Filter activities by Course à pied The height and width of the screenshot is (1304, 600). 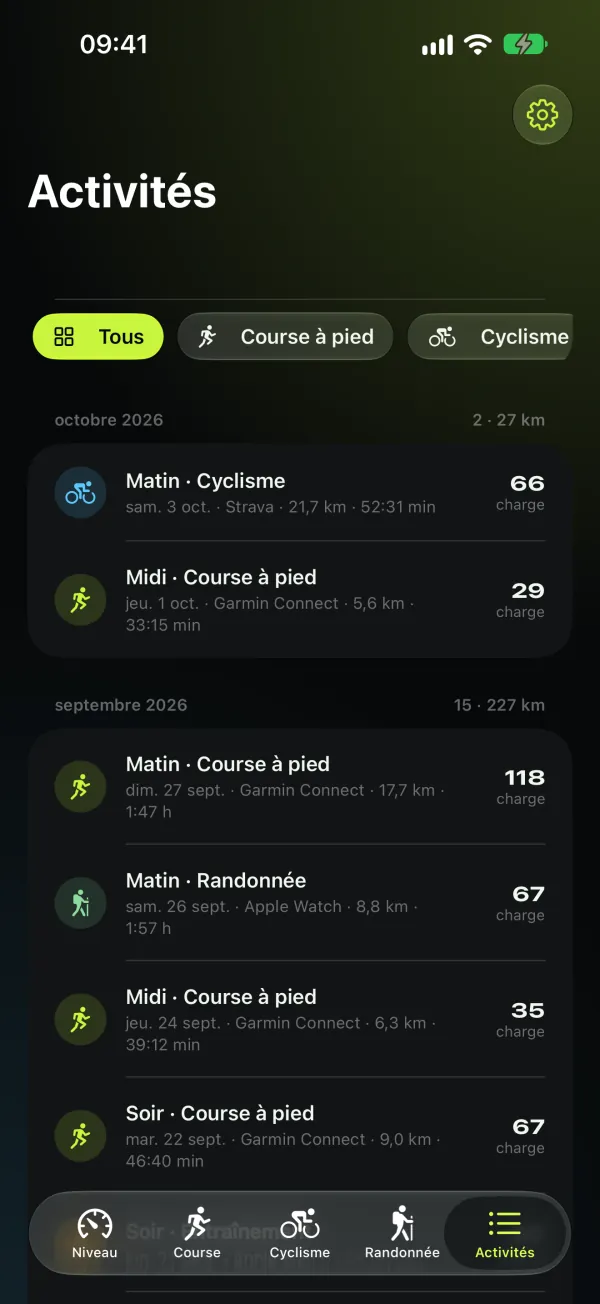285,337
